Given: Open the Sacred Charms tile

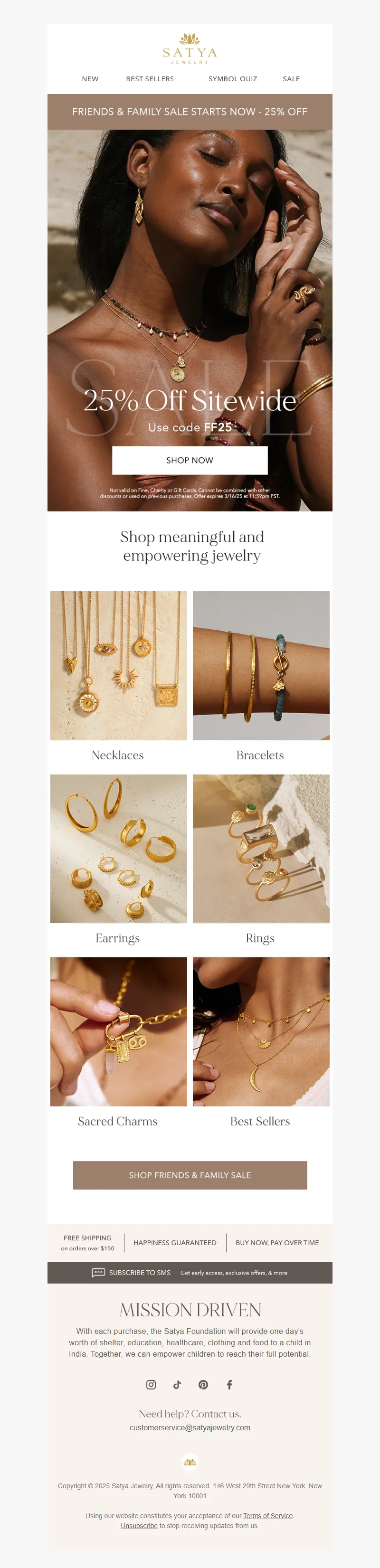Looking at the screenshot, I should pos(119,1032).
